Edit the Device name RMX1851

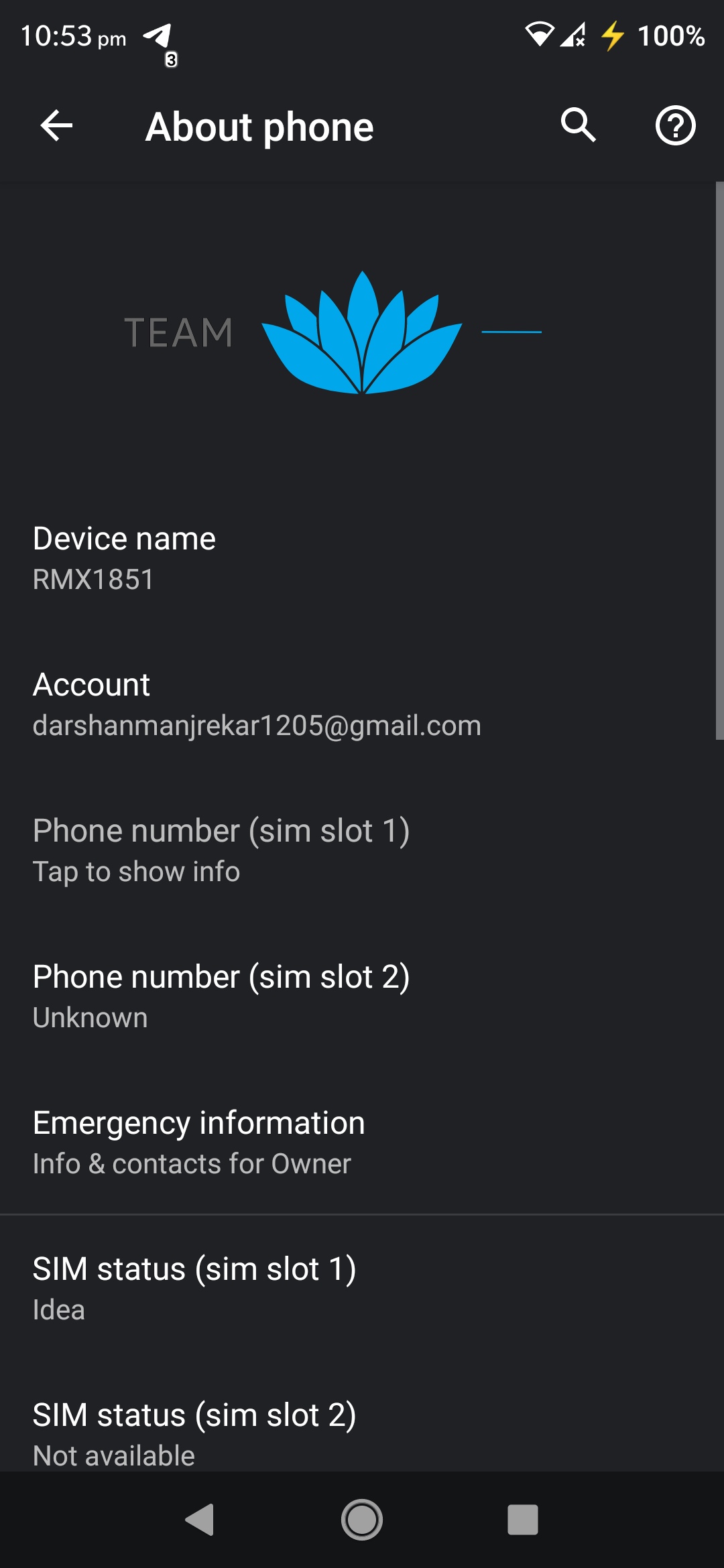pos(362,559)
